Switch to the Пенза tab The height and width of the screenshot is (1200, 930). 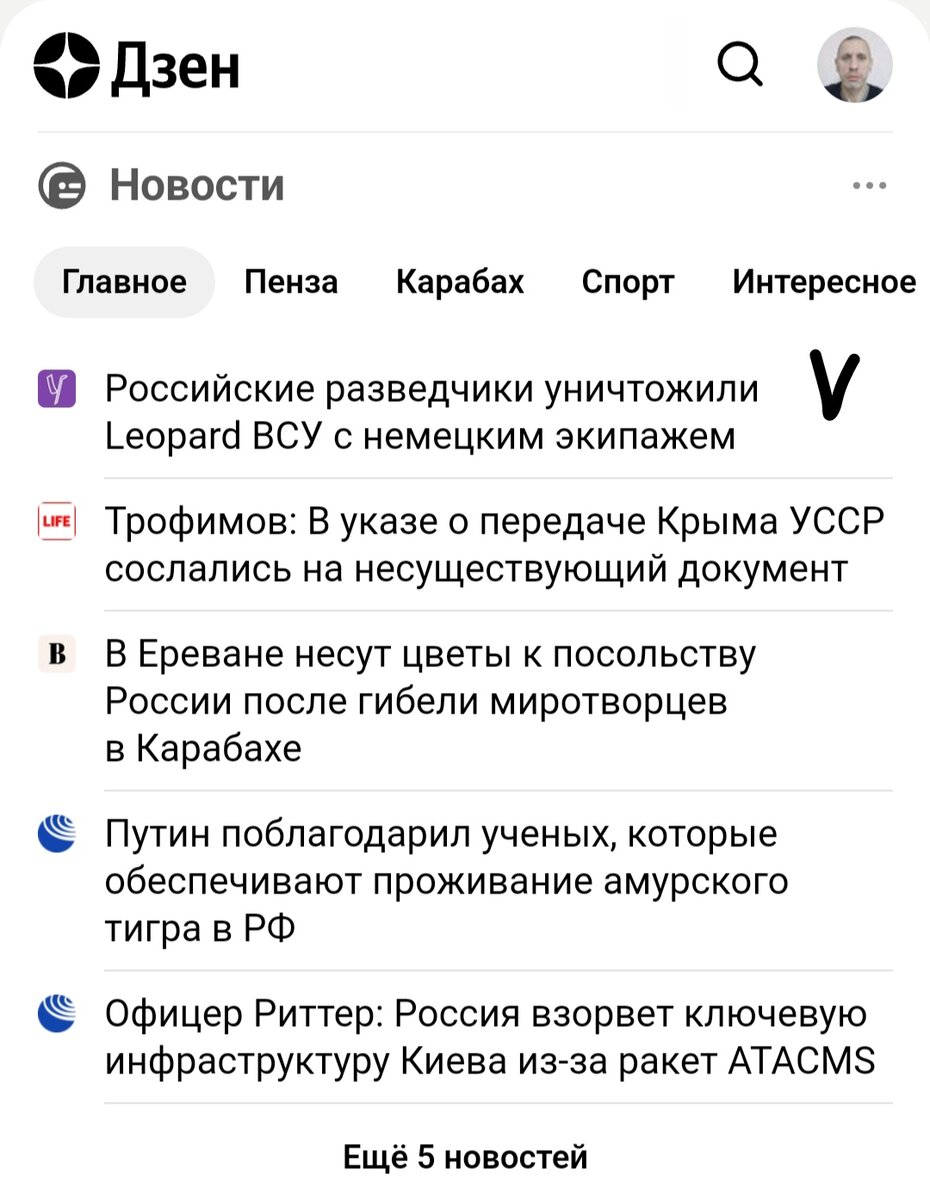[x=290, y=282]
